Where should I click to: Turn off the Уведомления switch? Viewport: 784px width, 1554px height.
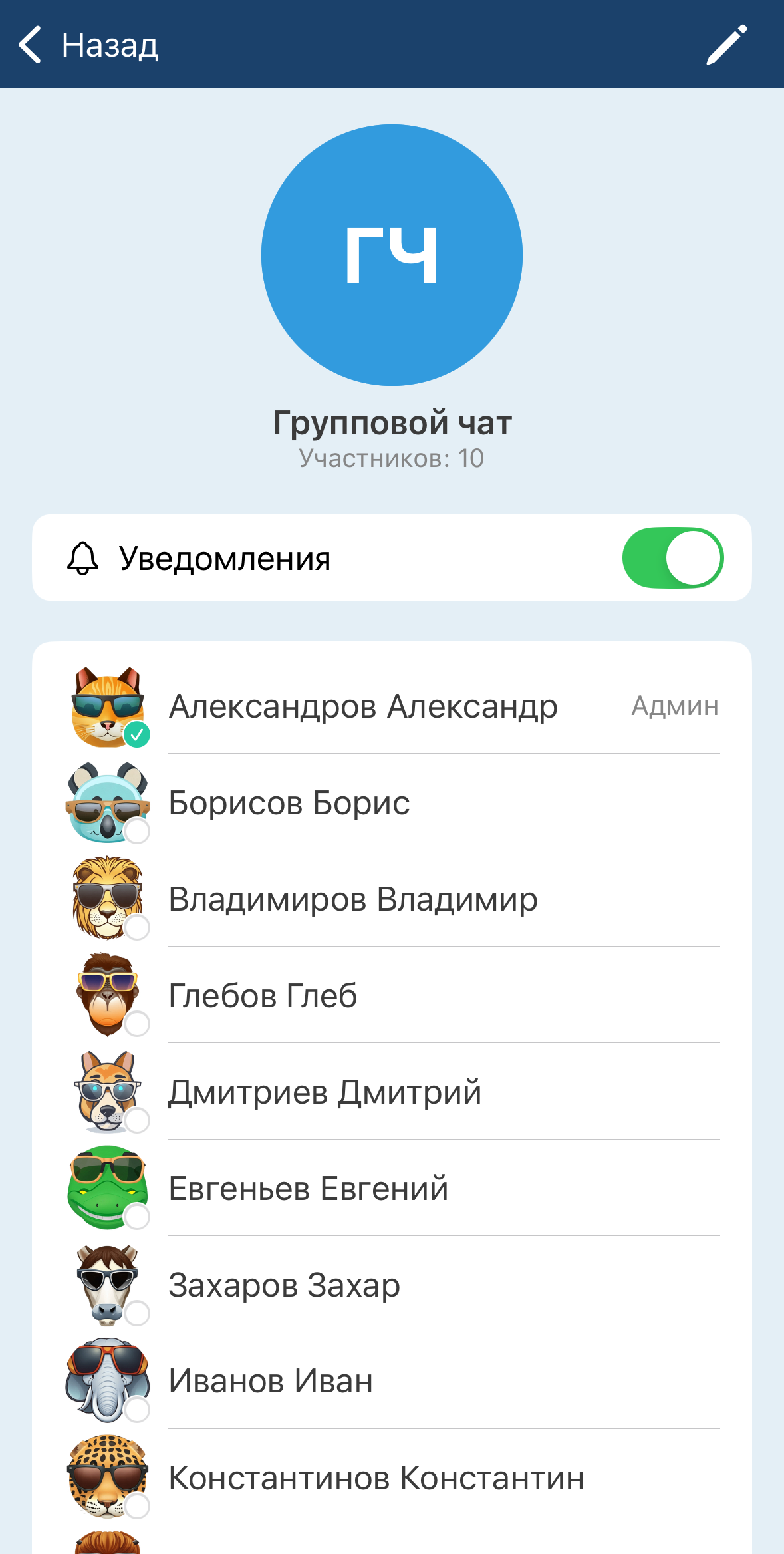[672, 558]
